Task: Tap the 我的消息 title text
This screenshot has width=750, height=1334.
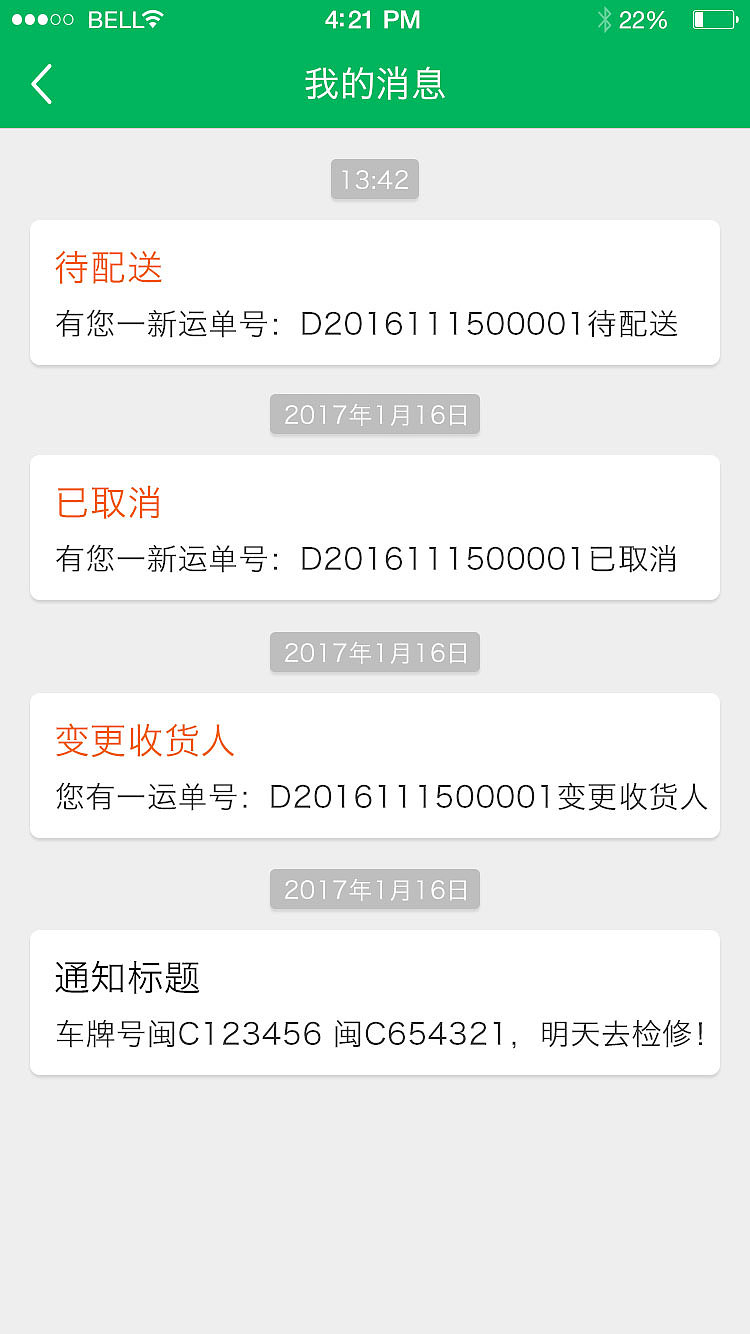Action: coord(374,85)
